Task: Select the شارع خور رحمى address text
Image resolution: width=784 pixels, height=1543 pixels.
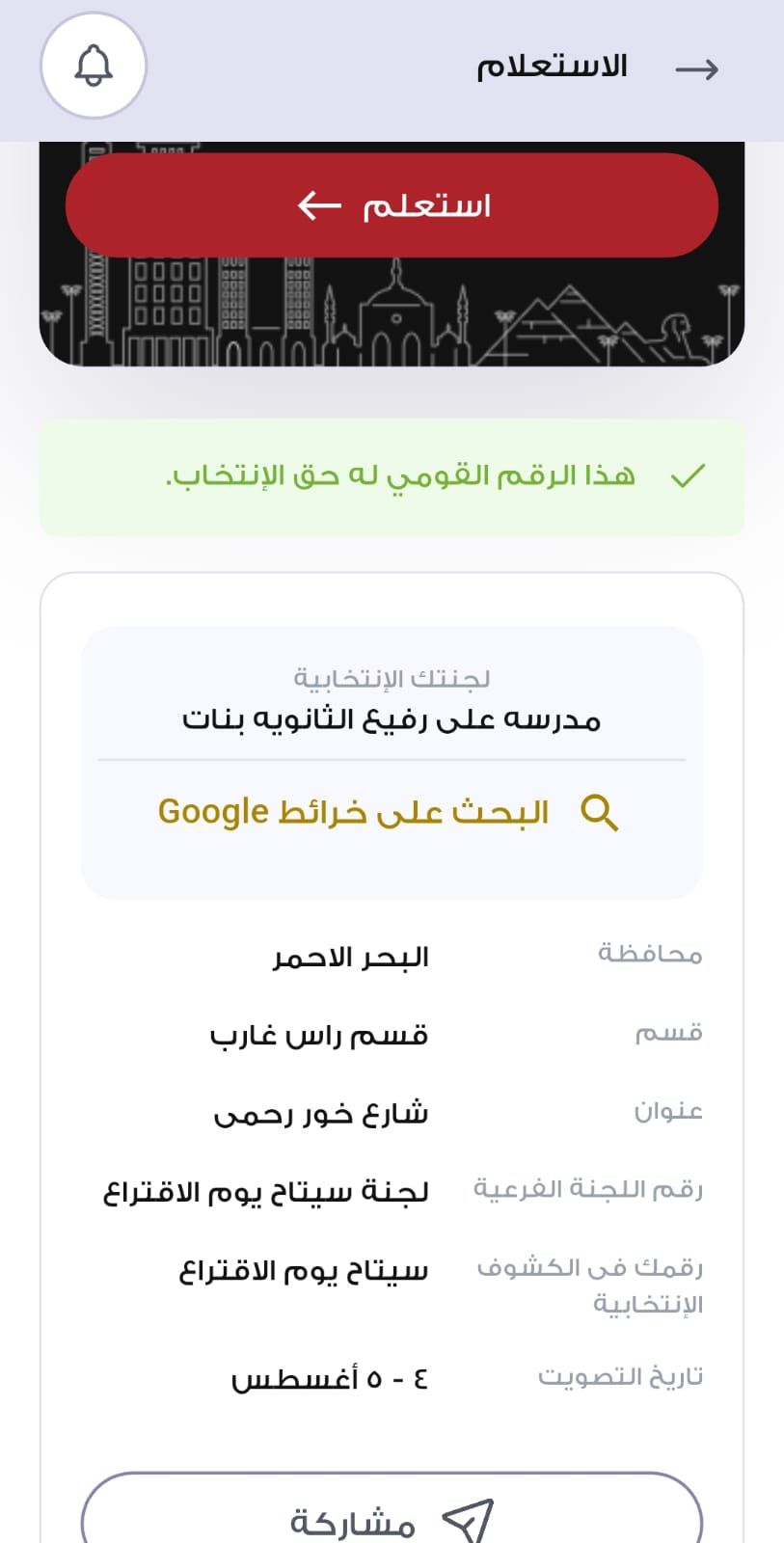Action: pyautogui.click(x=322, y=1113)
